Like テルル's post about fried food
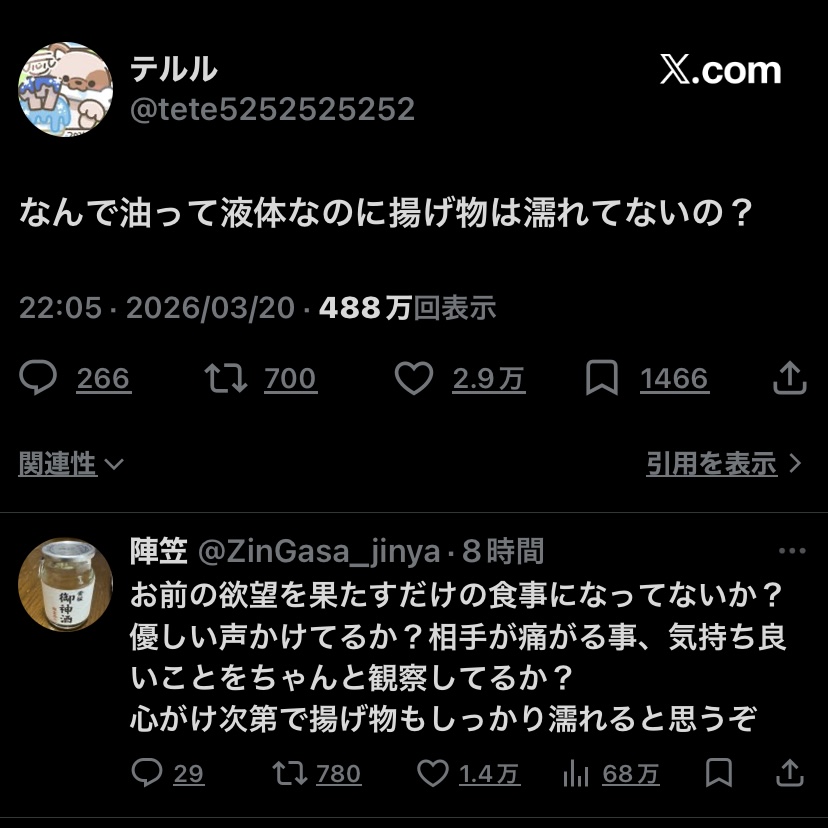This screenshot has width=828, height=828. pyautogui.click(x=413, y=378)
